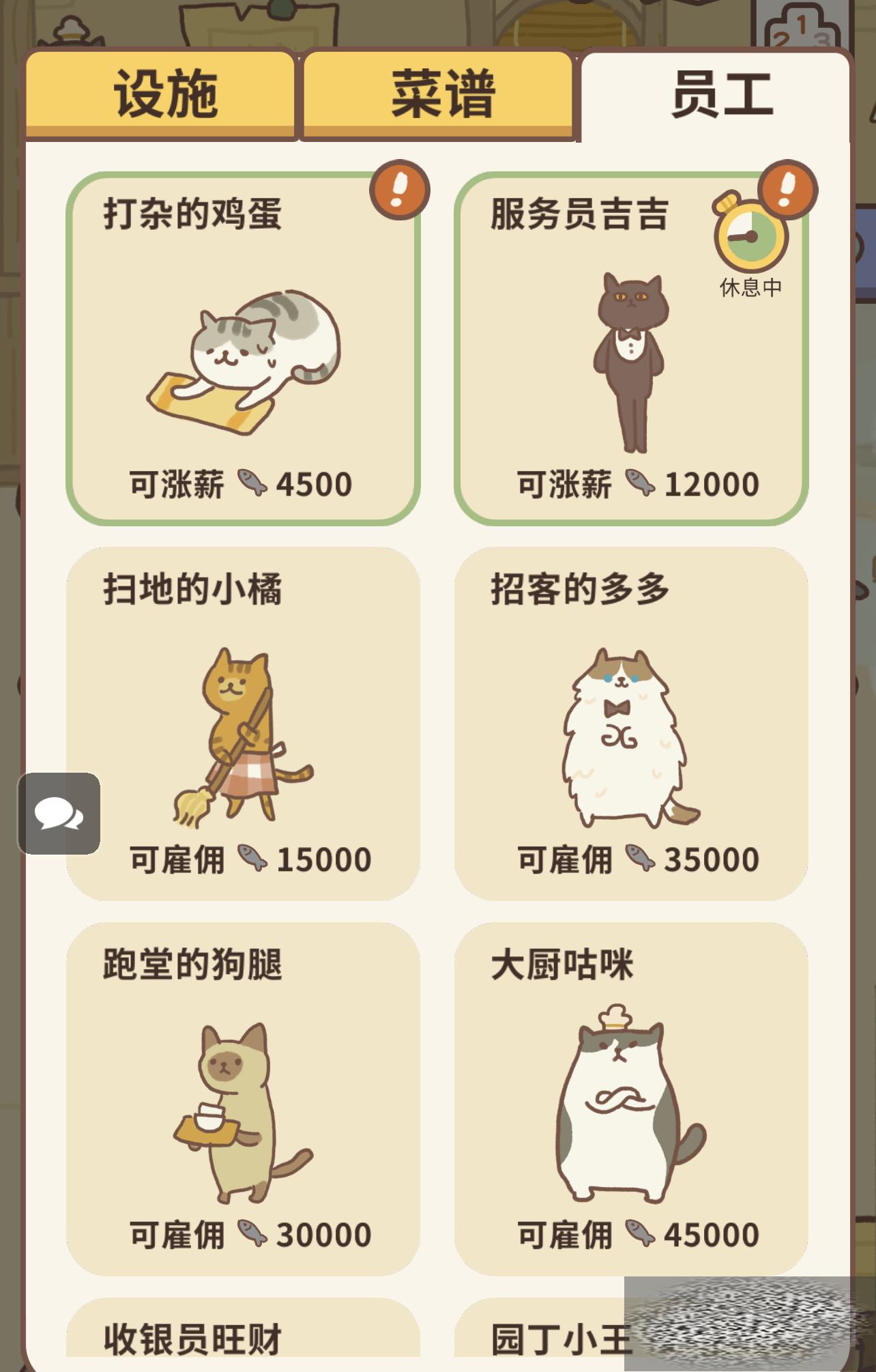Open the 招客的多多 hire card
Image resolution: width=876 pixels, height=1372 pixels.
(631, 724)
